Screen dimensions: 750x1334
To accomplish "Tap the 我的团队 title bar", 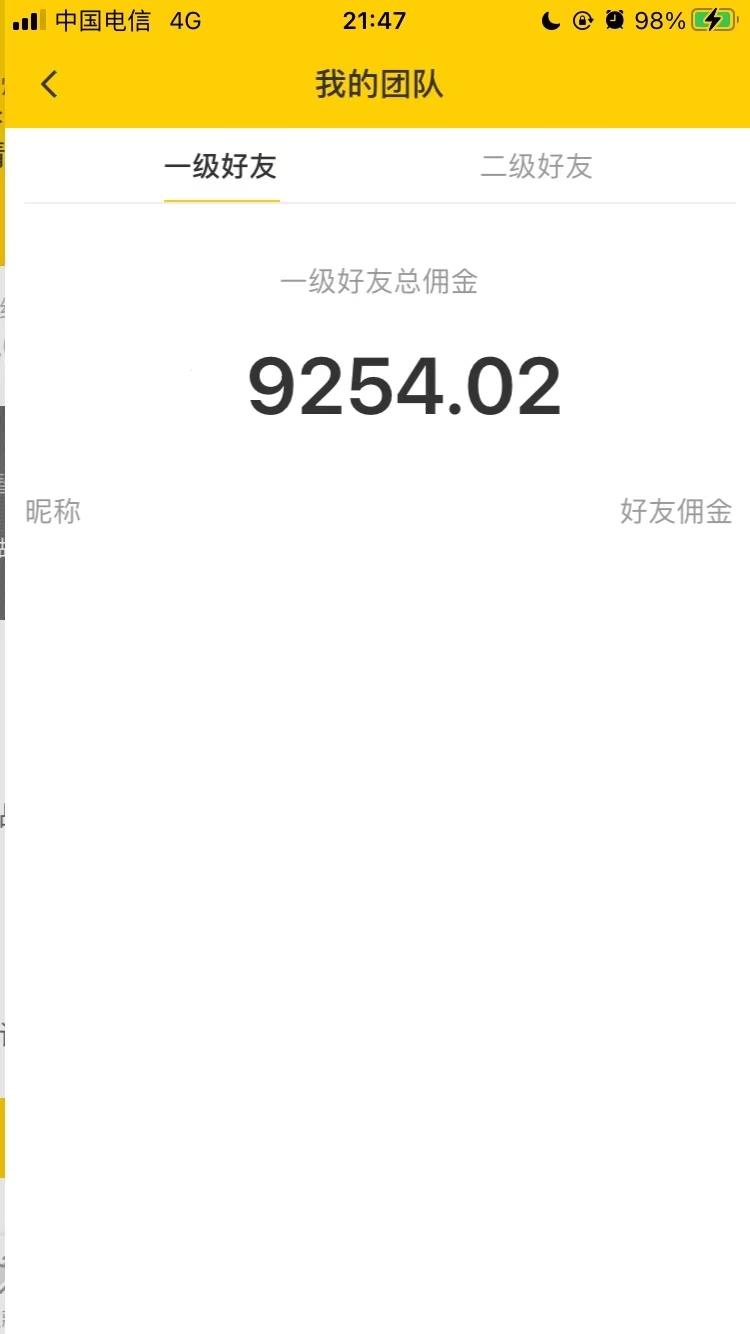I will [x=375, y=84].
